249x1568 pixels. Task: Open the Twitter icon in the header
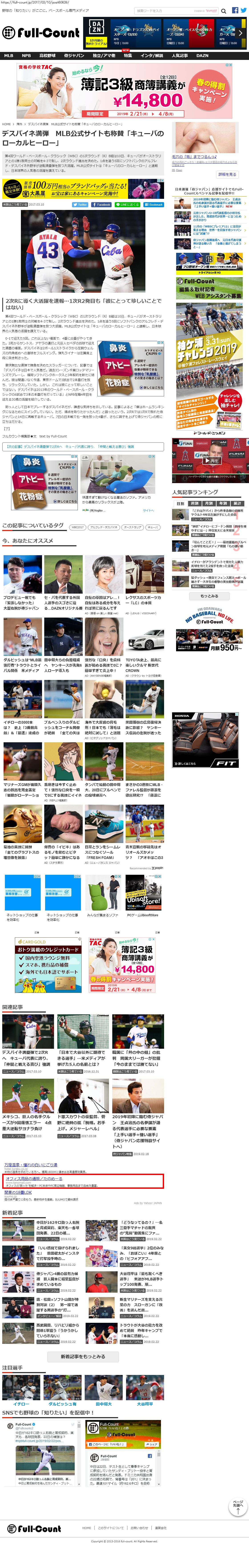click(x=243, y=10)
